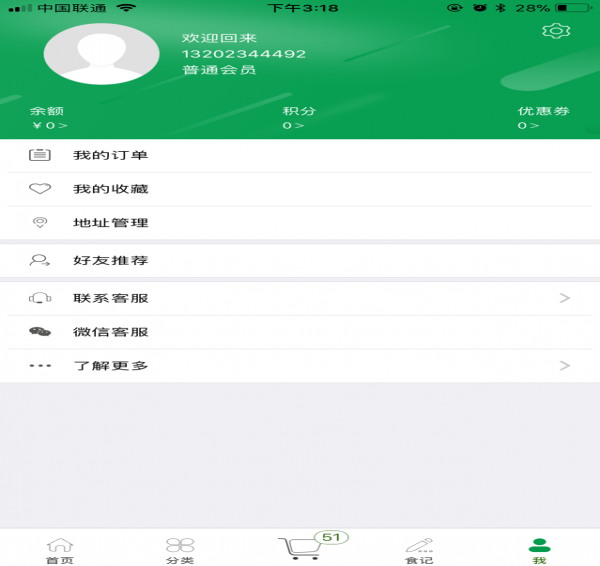Switch to the 首页 home tab

60,549
